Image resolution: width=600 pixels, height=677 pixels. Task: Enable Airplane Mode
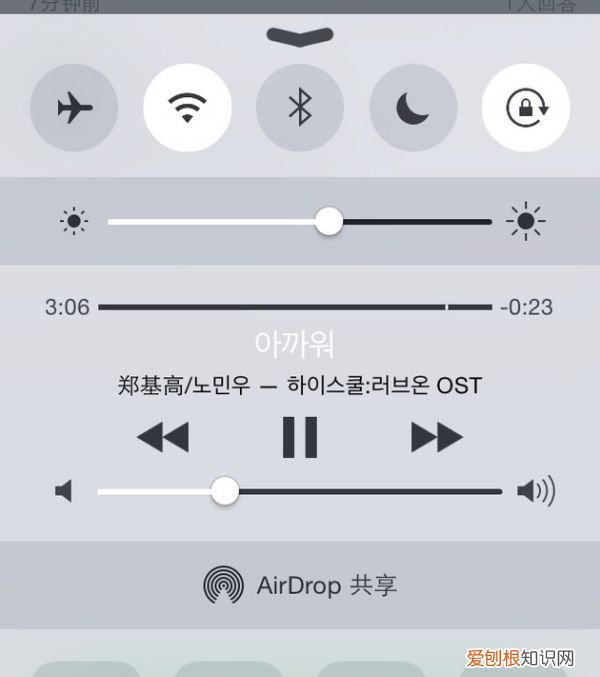click(x=74, y=107)
